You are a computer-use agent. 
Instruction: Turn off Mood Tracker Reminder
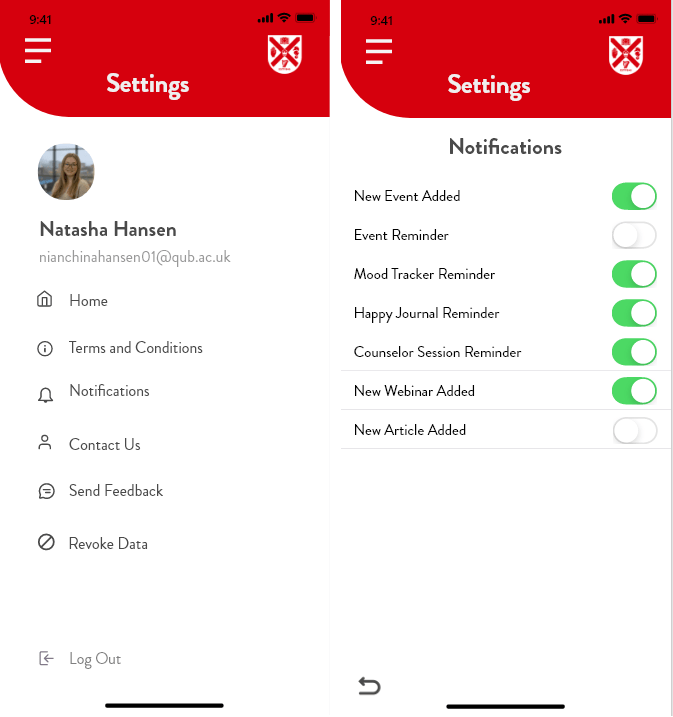point(634,274)
